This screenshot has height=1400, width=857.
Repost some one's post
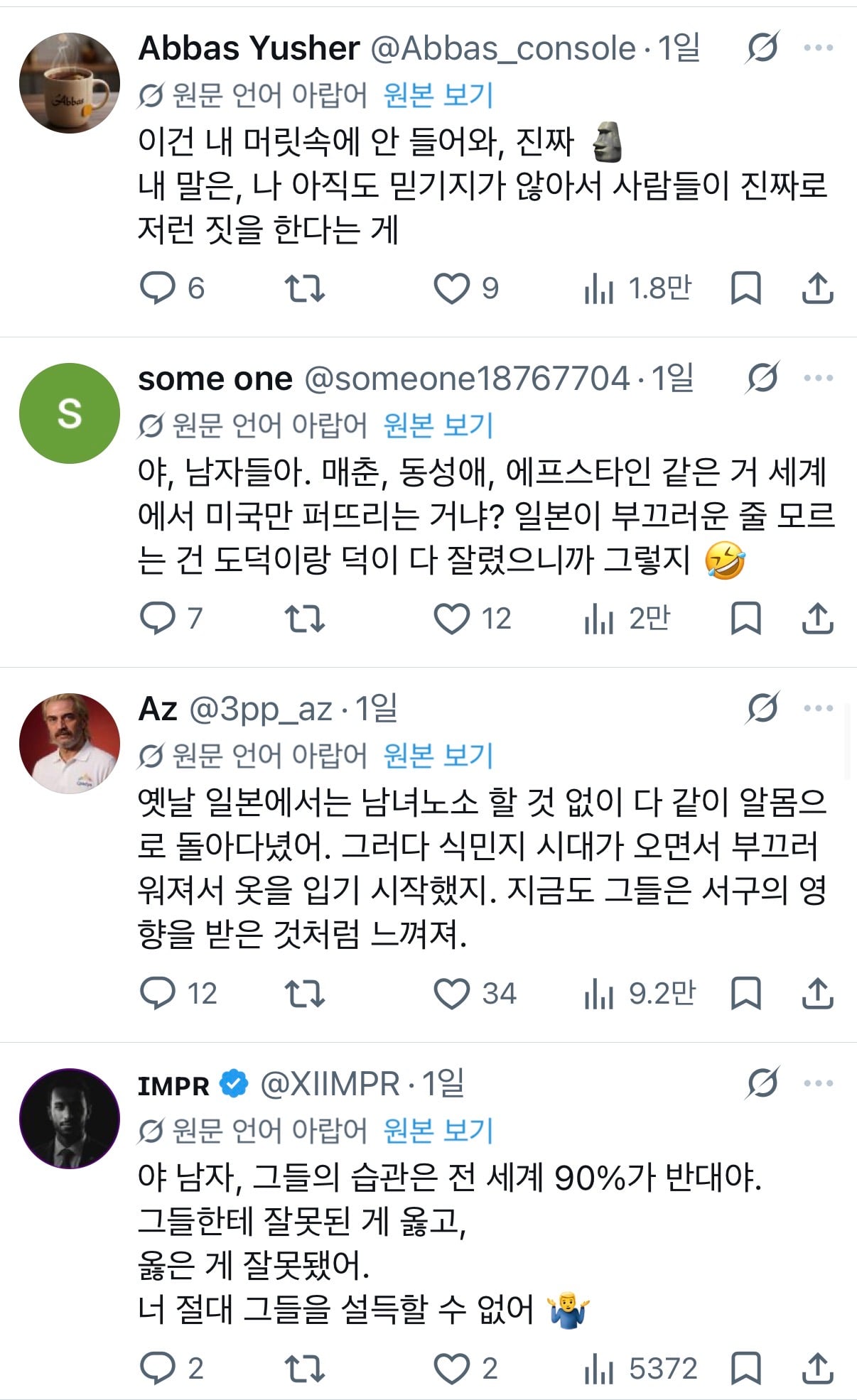(305, 619)
